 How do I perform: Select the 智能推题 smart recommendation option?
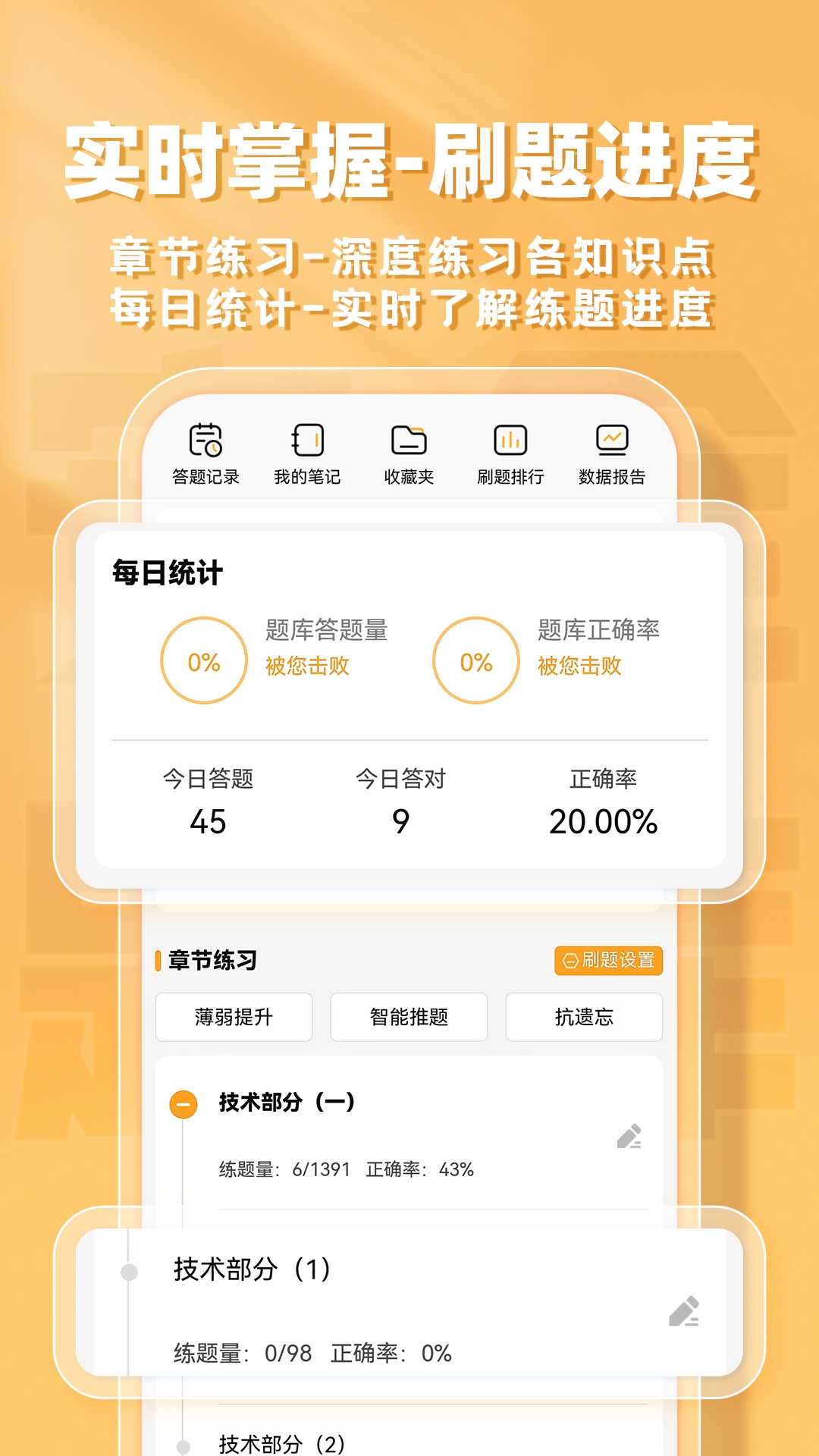(408, 1018)
